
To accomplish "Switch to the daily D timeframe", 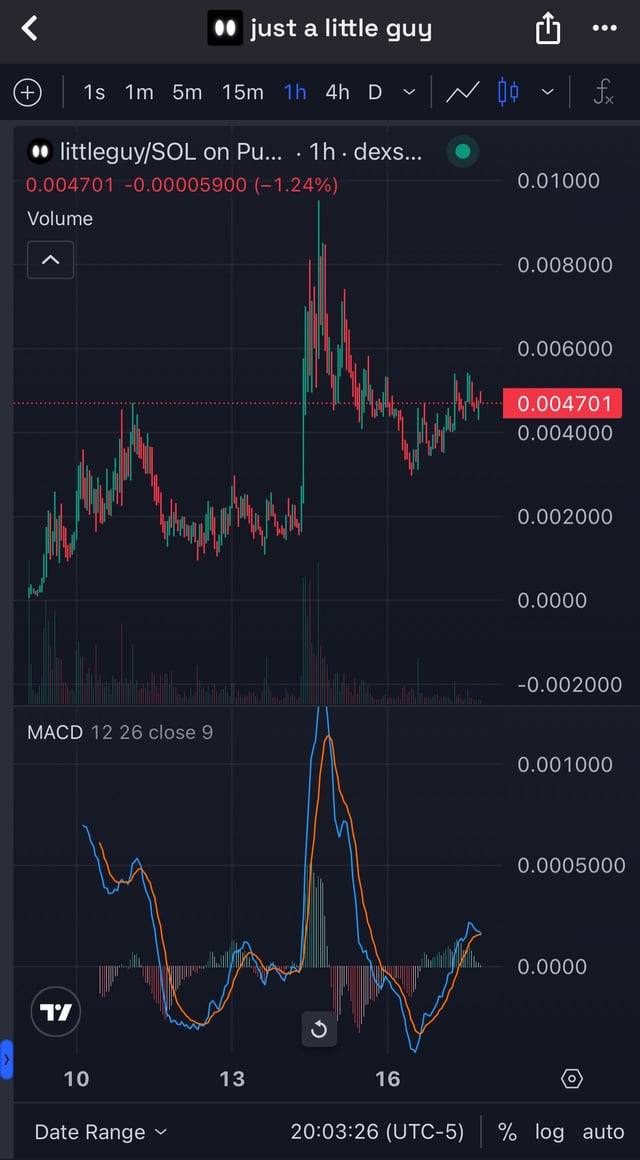I will [375, 93].
